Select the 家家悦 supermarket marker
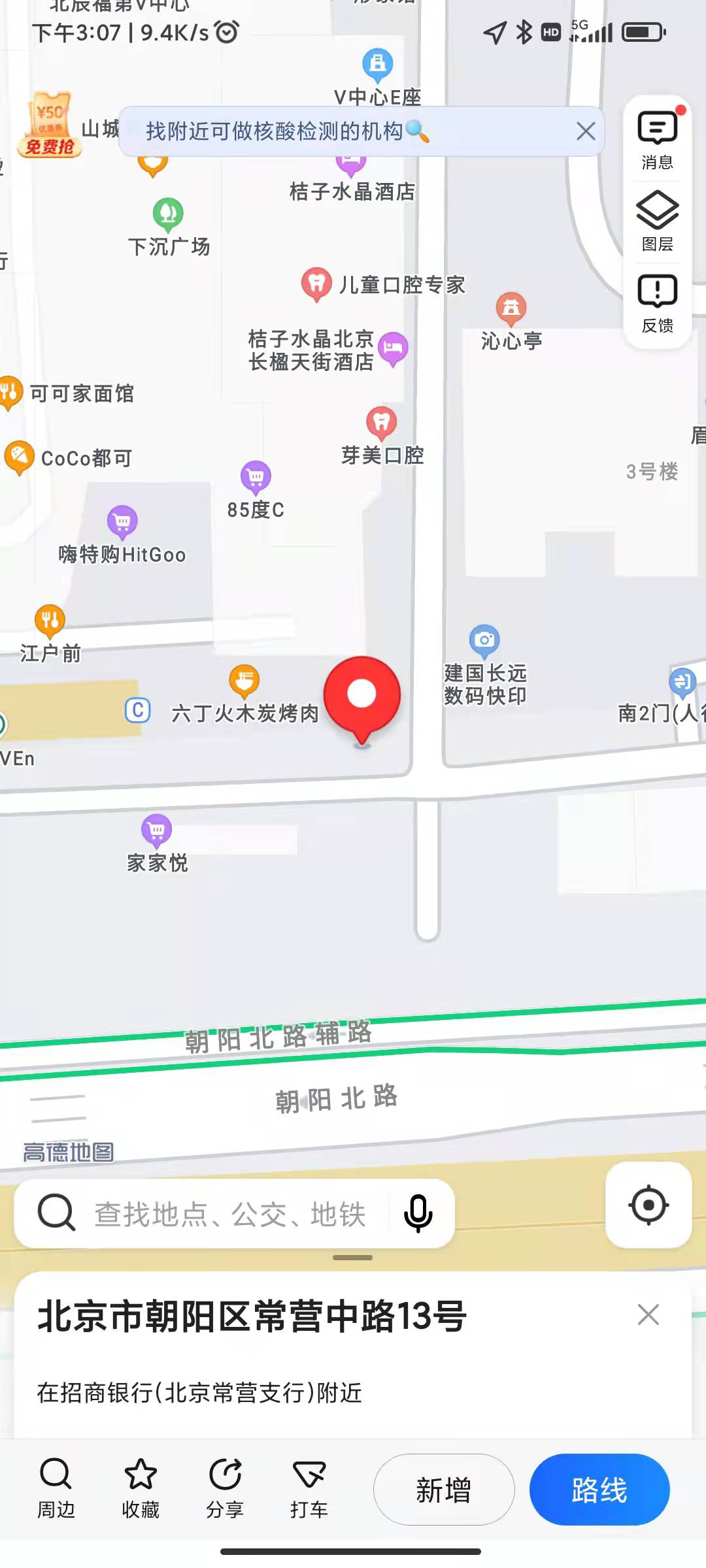Image resolution: width=706 pixels, height=1568 pixels. pyautogui.click(x=157, y=831)
